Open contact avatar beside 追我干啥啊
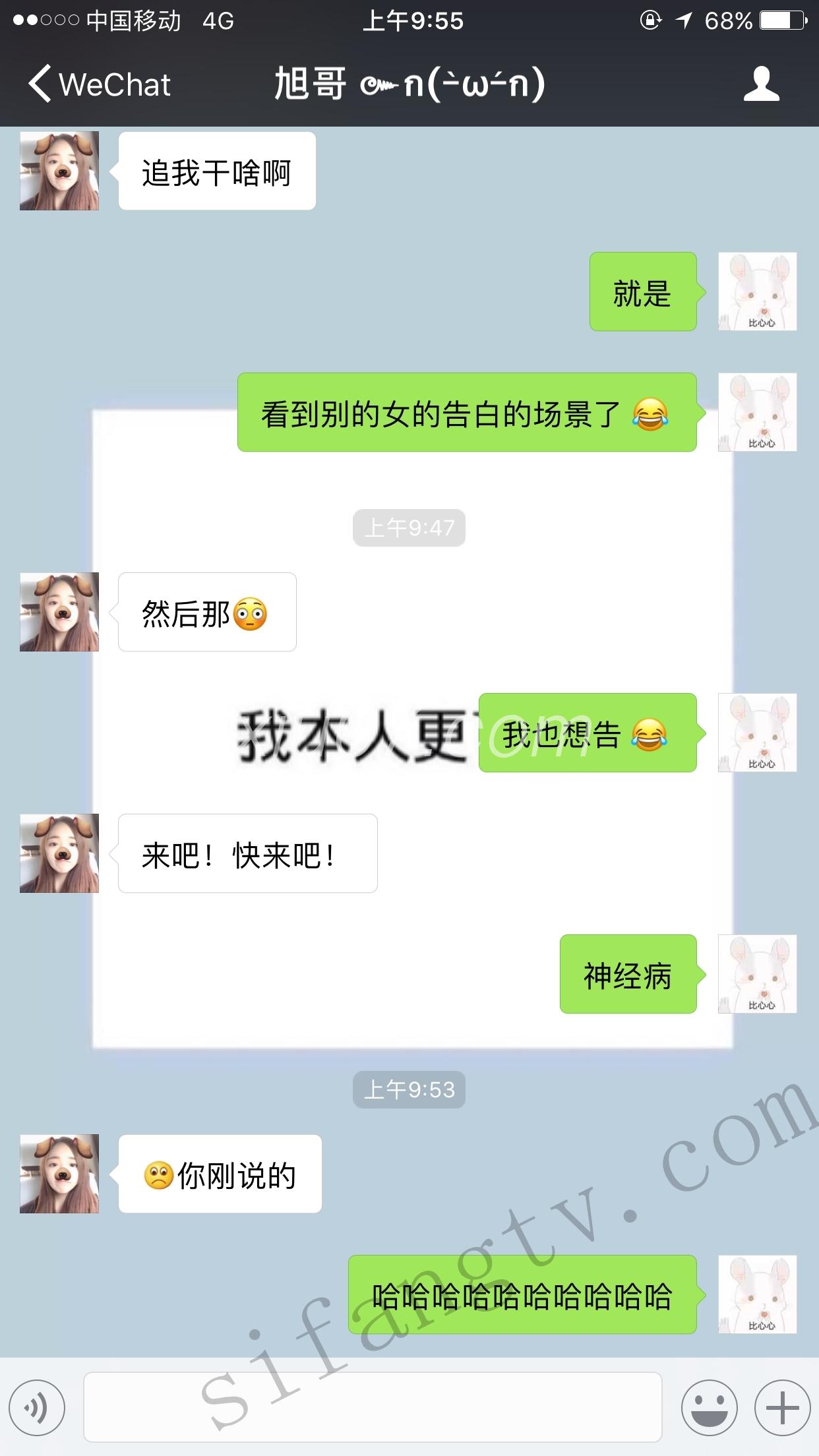 59,171
